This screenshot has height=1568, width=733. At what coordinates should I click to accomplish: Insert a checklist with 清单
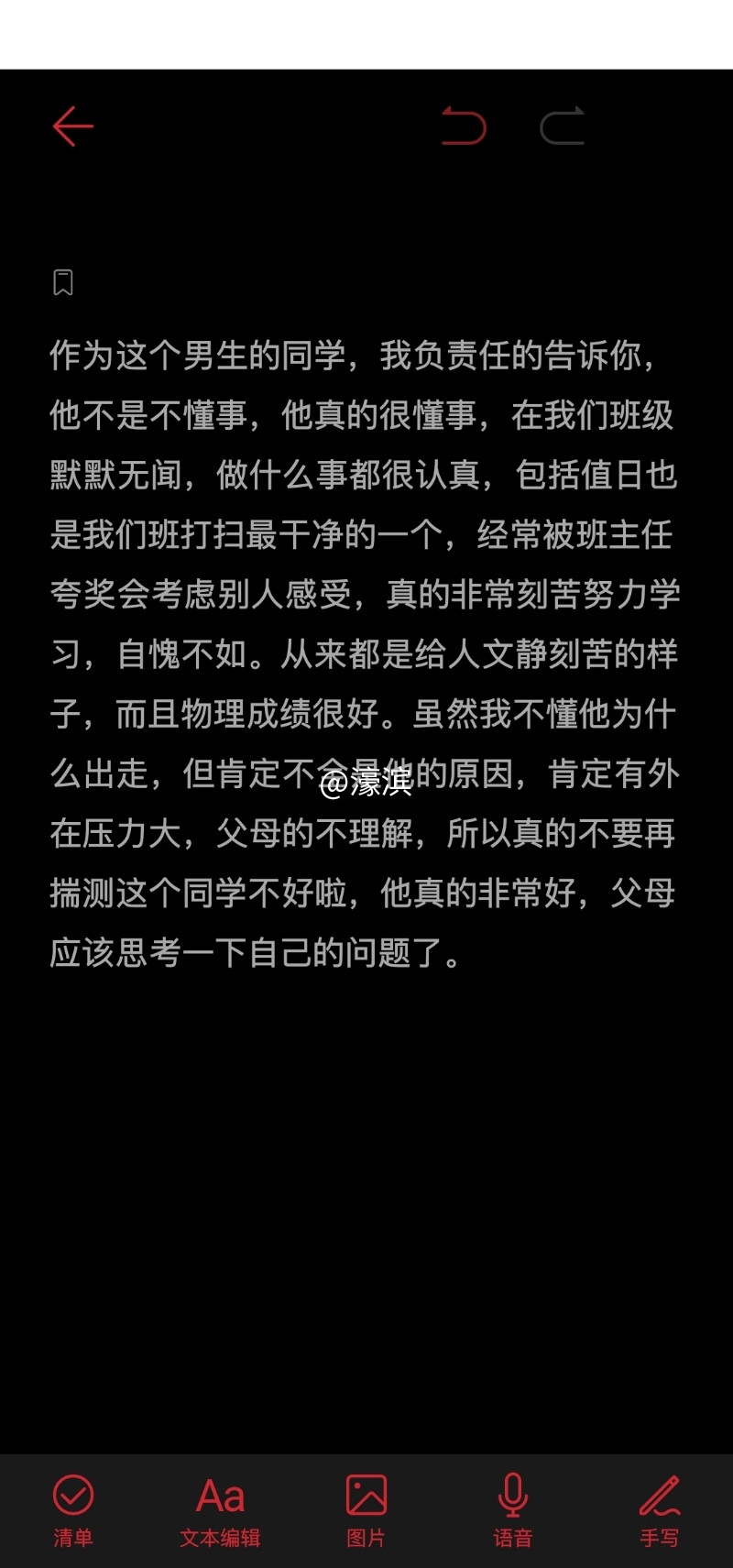[x=73, y=1510]
